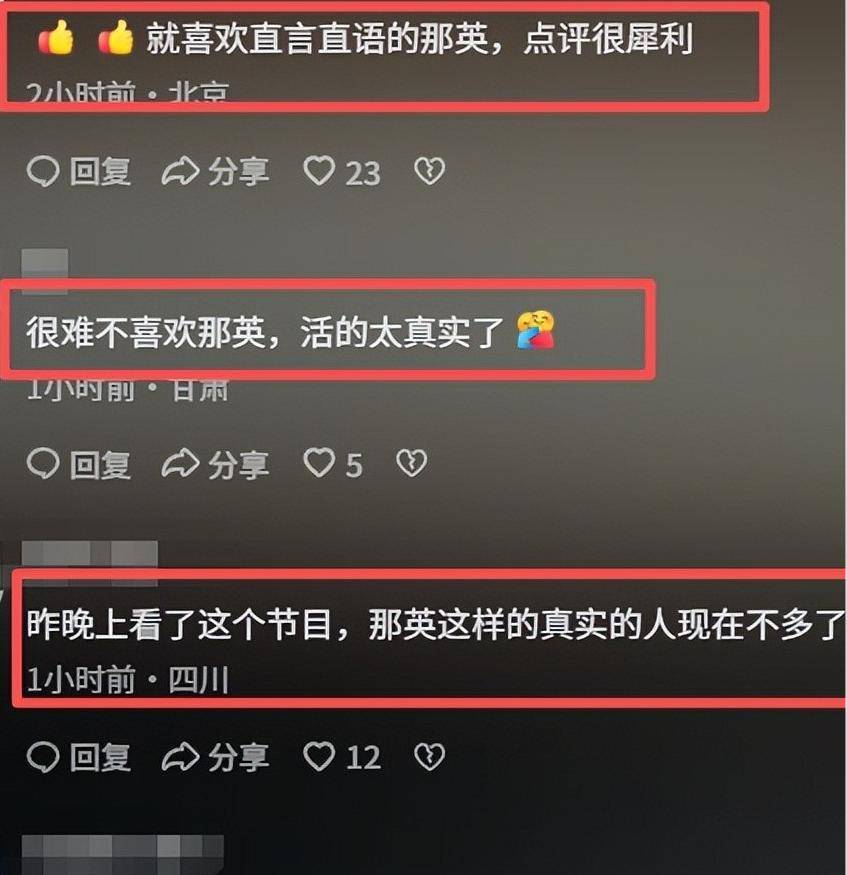Dislike the comment with 12 likes
847x875 pixels.
[x=429, y=757]
